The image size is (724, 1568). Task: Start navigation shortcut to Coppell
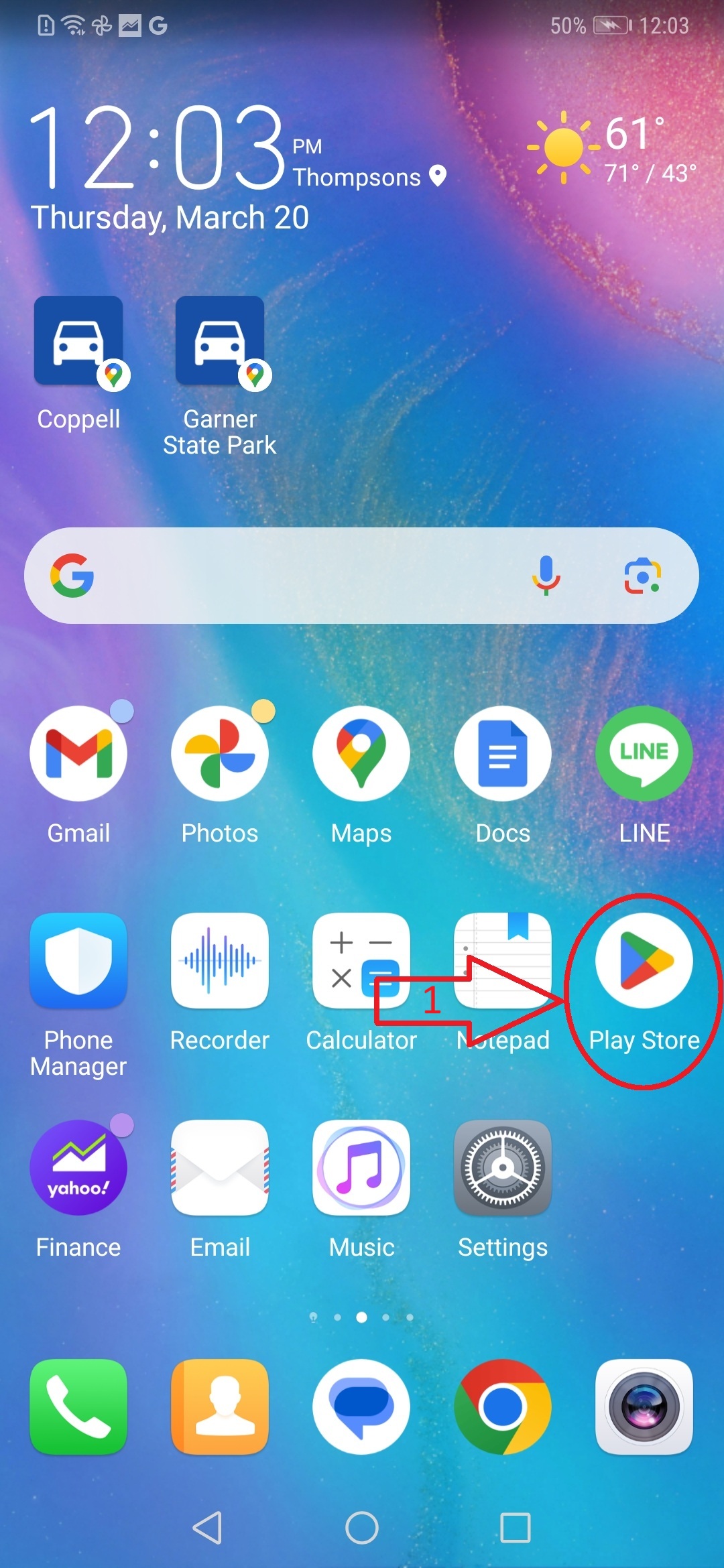click(78, 341)
